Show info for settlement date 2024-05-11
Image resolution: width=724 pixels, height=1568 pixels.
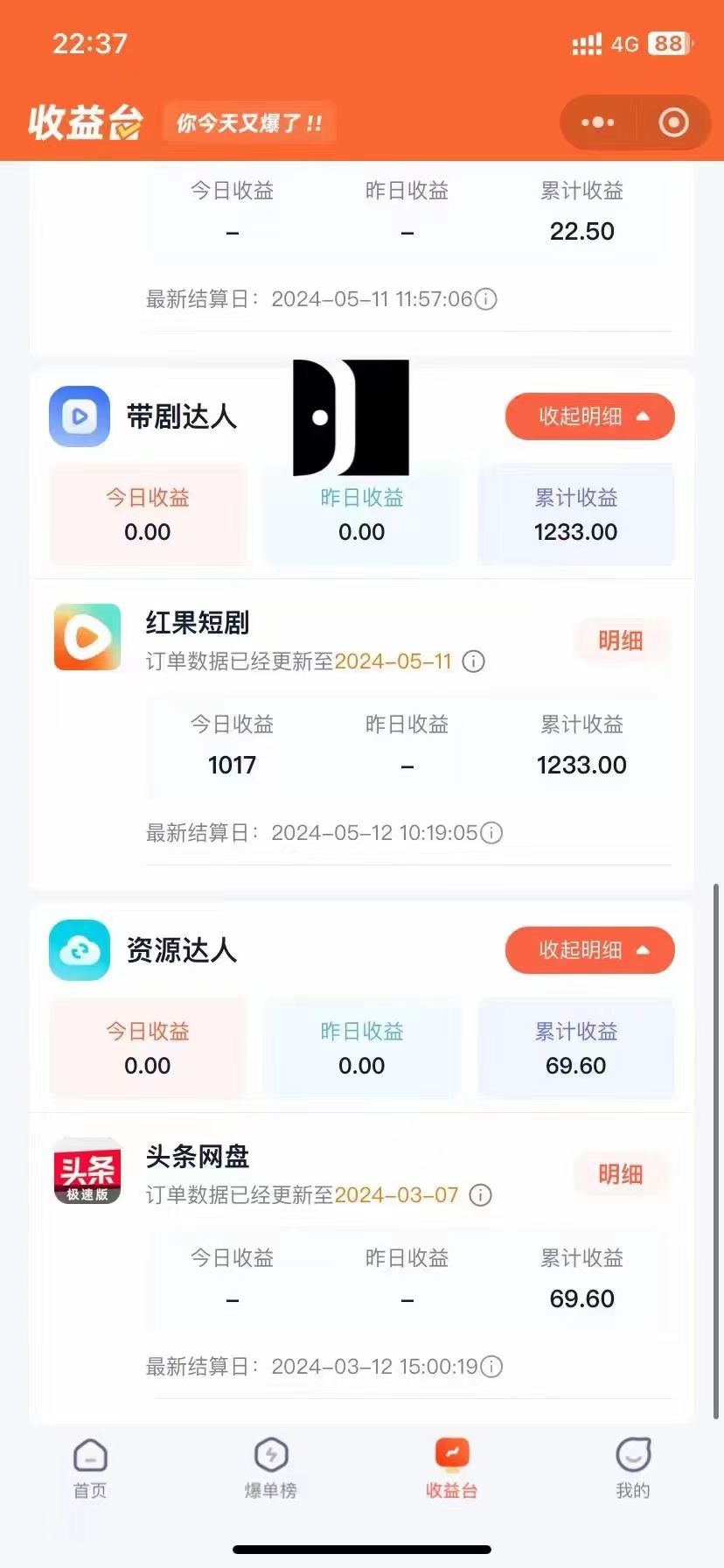(x=486, y=299)
